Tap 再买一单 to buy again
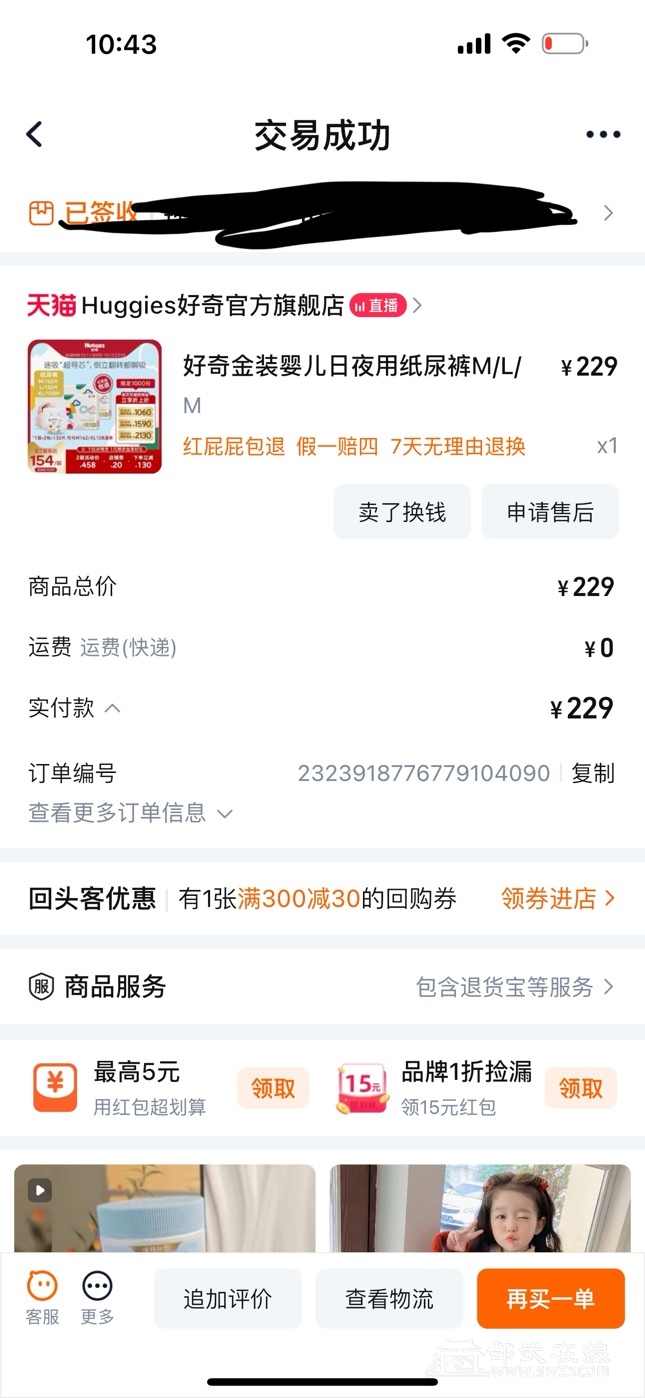This screenshot has width=645, height=1398. [x=550, y=1299]
